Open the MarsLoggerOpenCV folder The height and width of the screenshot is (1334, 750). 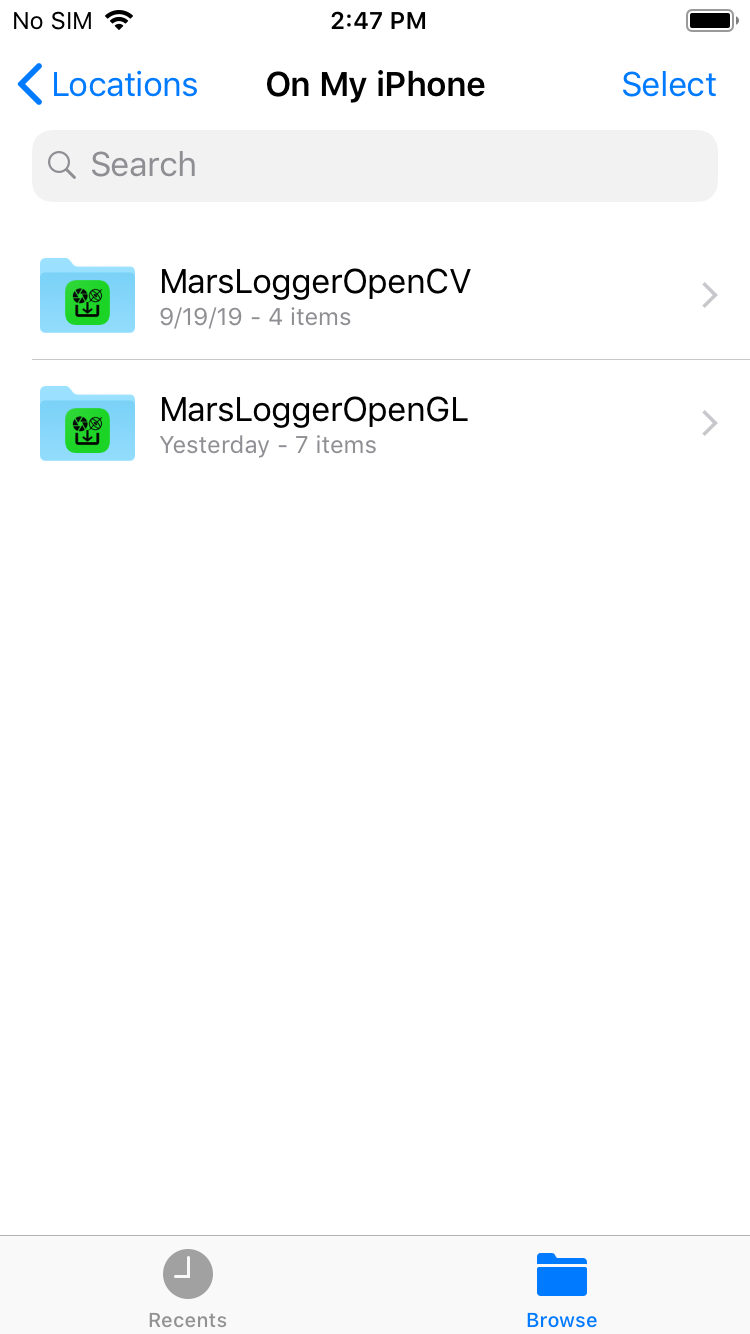click(x=375, y=295)
